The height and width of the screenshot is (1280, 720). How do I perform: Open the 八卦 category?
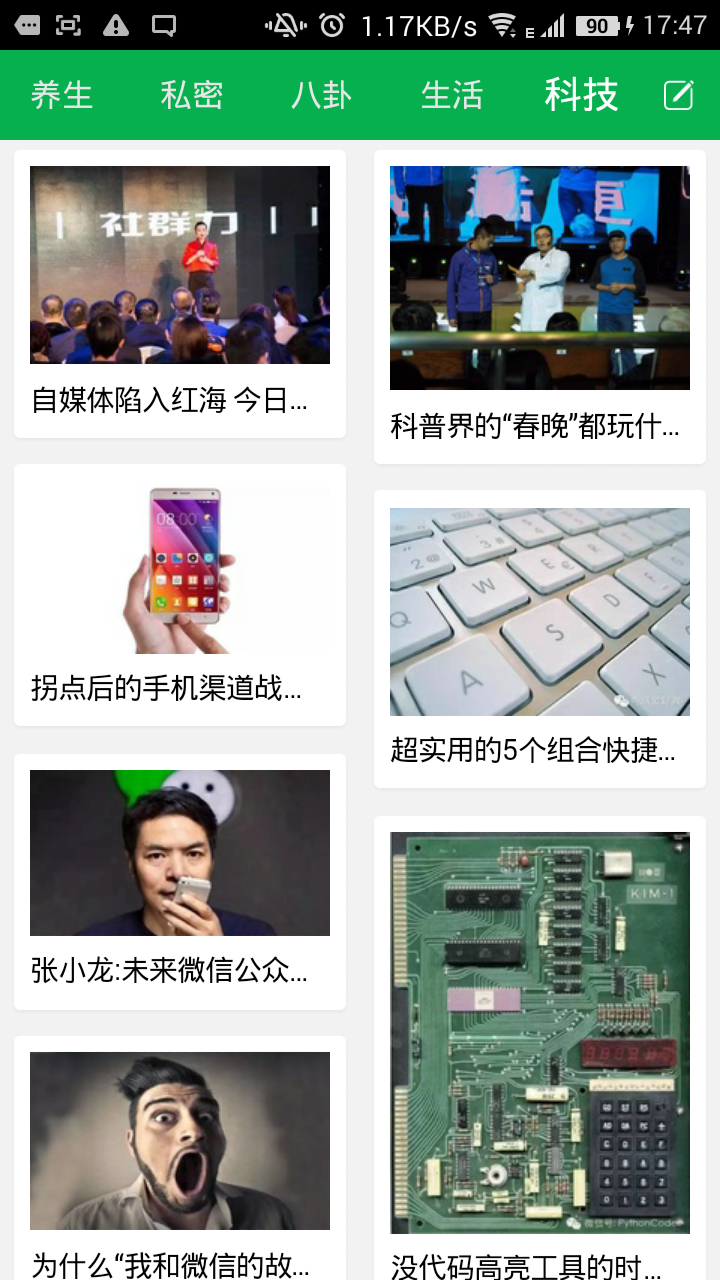click(322, 95)
